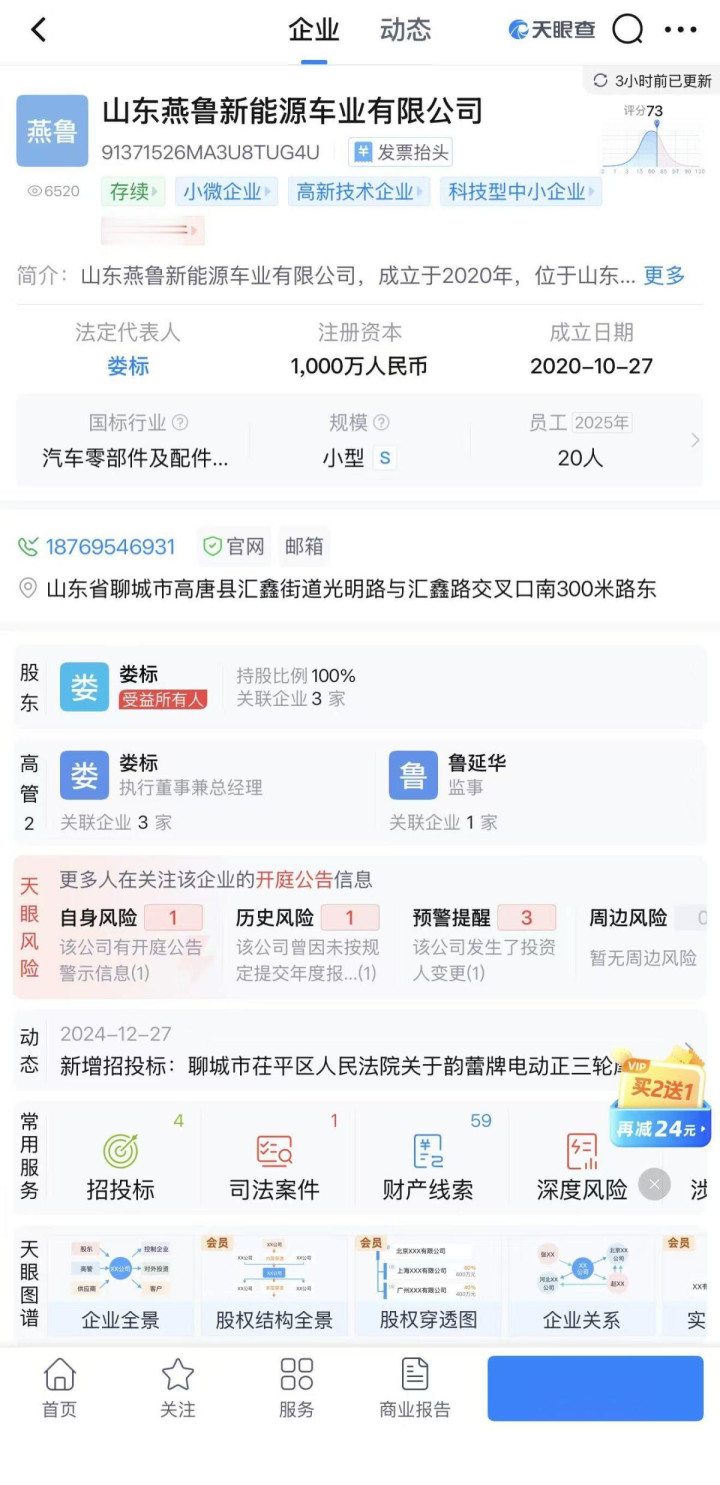
Task: Expand the company intro with 更多
Action: coord(664,276)
